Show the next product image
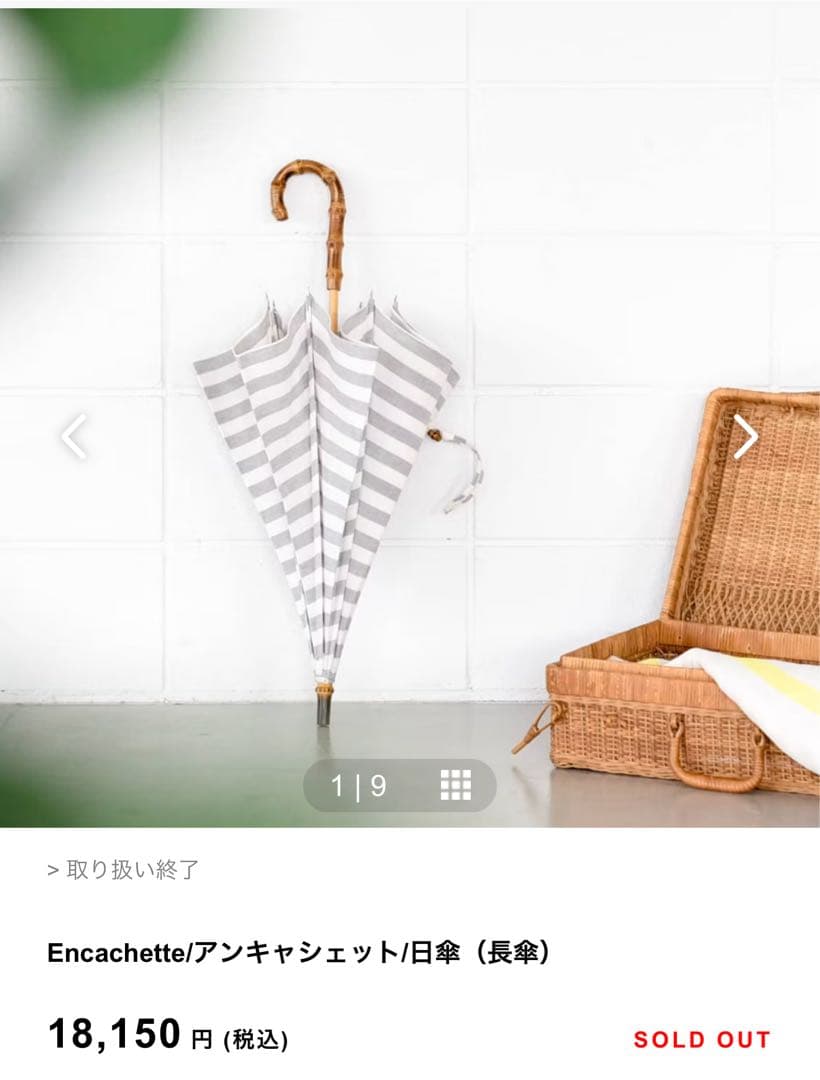Image resolution: width=820 pixels, height=1080 pixels. (746, 437)
